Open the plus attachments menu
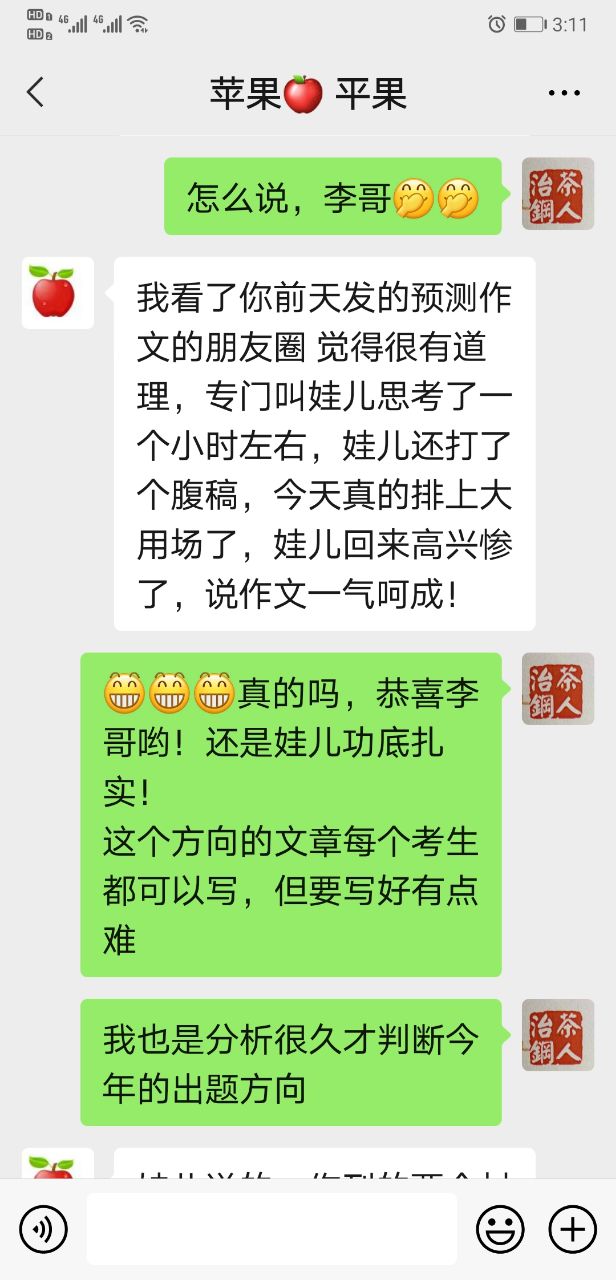616x1280 pixels. tap(573, 1228)
